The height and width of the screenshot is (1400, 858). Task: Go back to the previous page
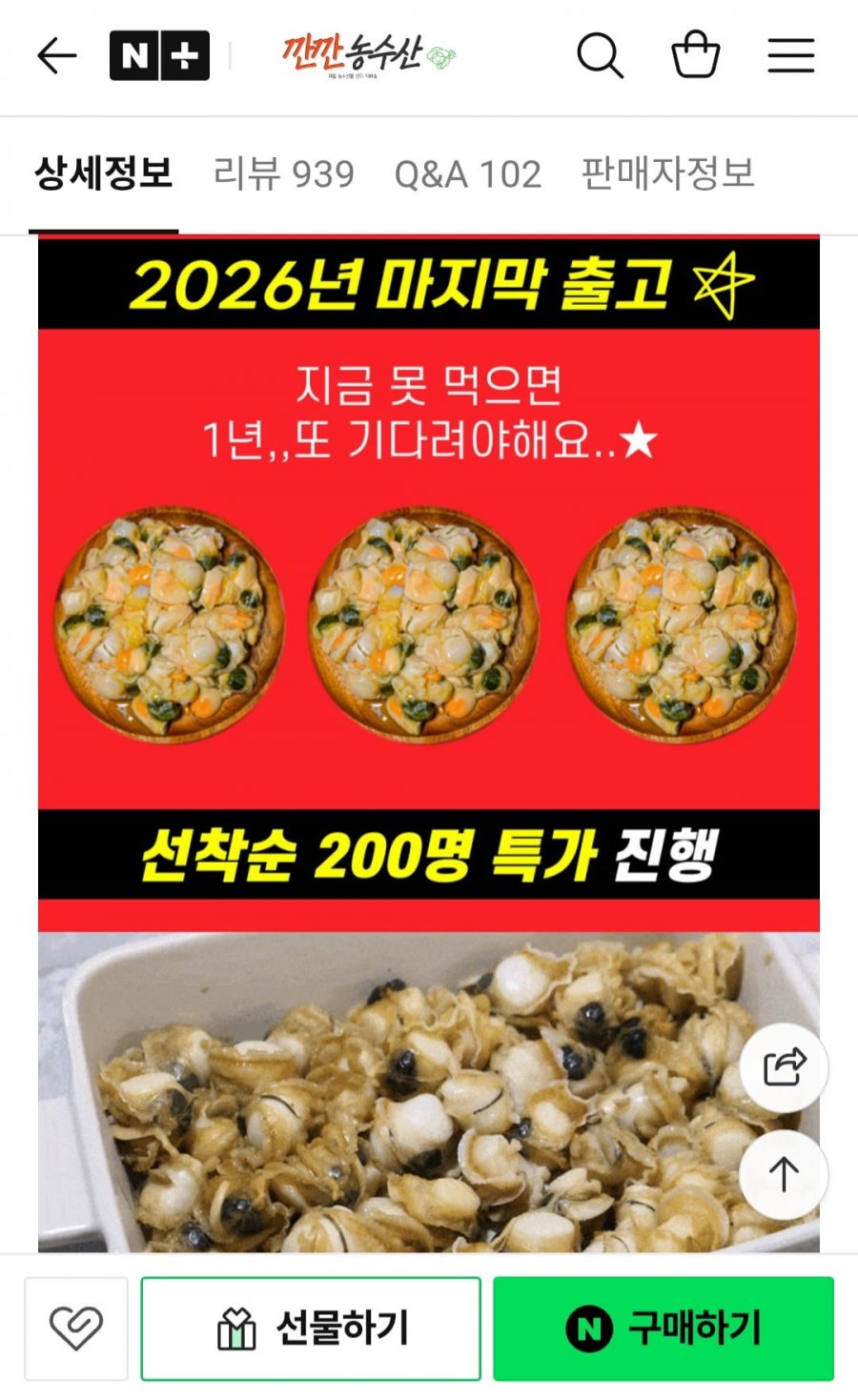pyautogui.click(x=55, y=54)
